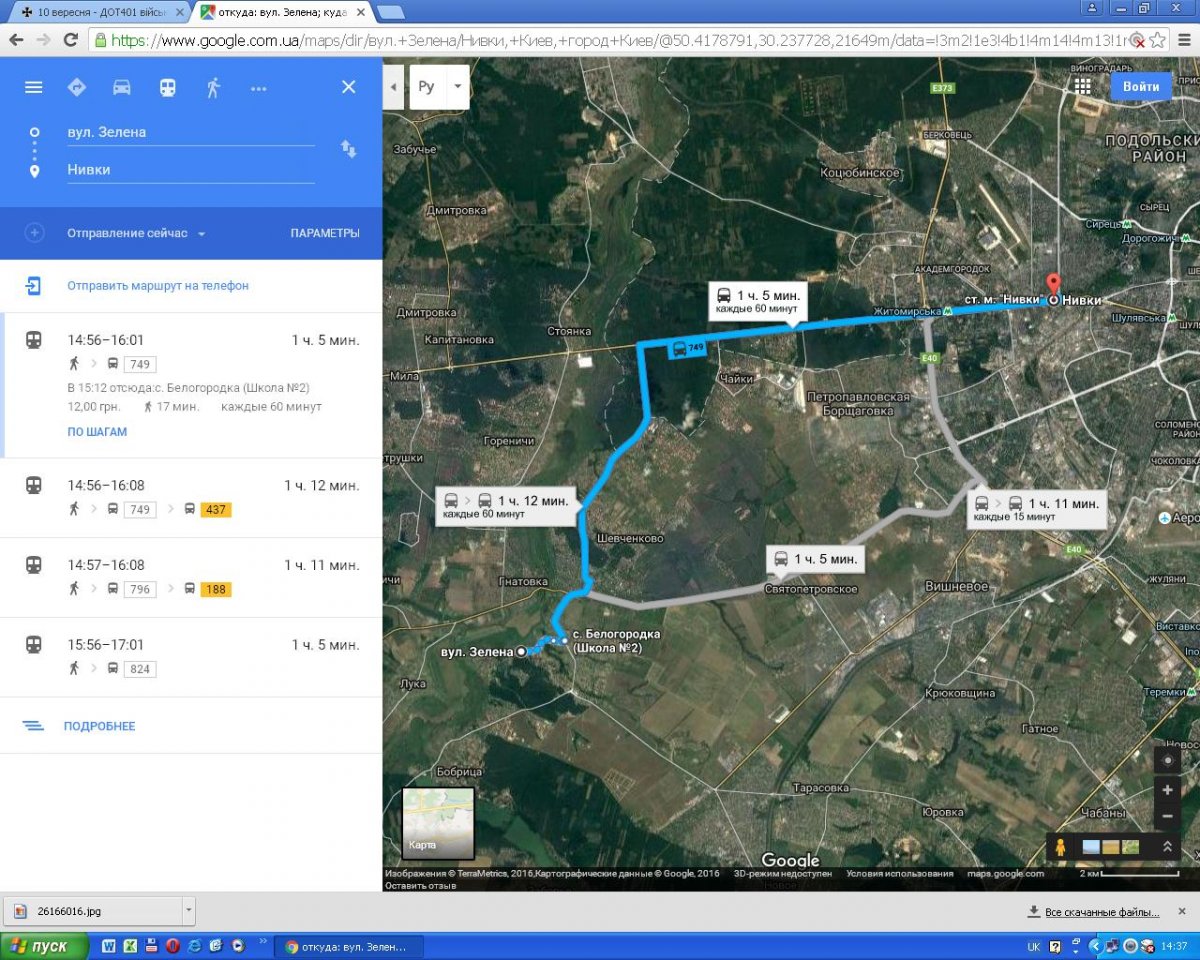Viewport: 1200px width, 960px height.
Task: Select the 15:56–17:01 route with bus 824
Action: 191,656
